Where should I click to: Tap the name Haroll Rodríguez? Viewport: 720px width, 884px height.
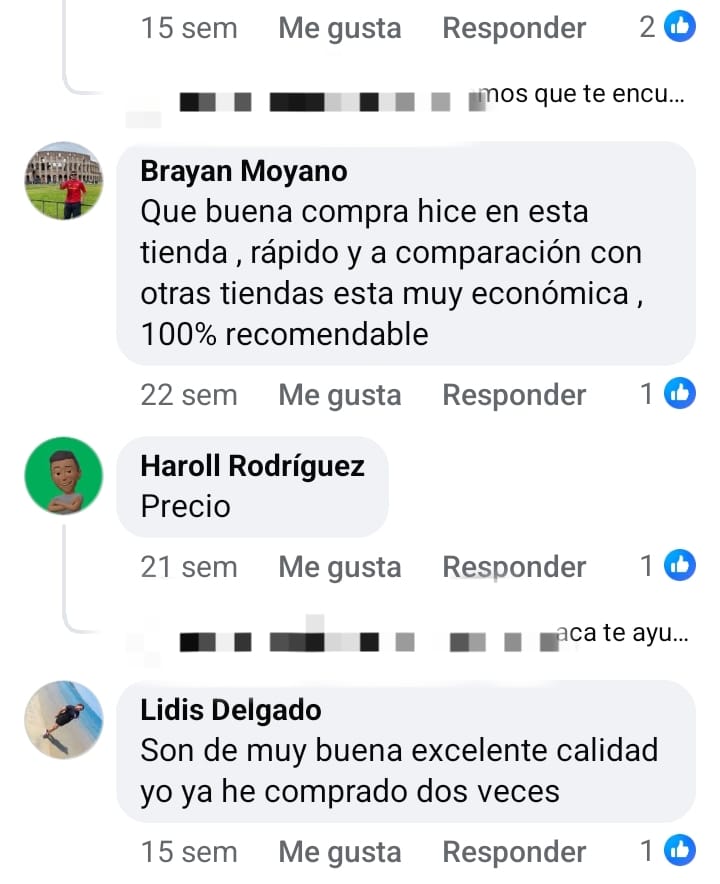(x=252, y=466)
